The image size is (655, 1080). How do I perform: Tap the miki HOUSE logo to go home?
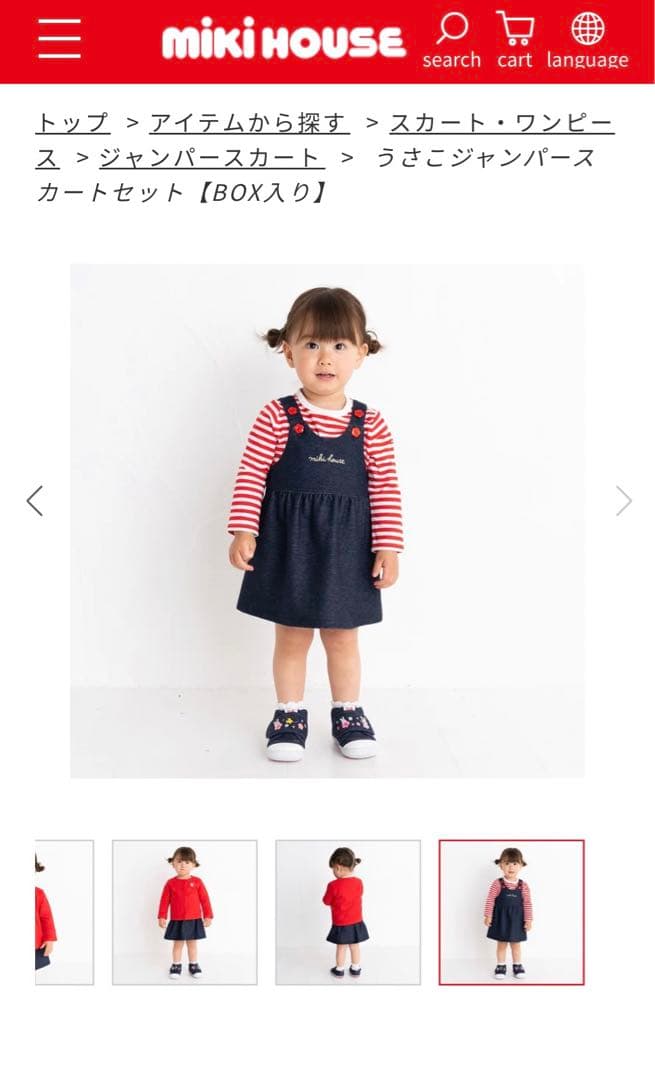pyautogui.click(x=283, y=40)
